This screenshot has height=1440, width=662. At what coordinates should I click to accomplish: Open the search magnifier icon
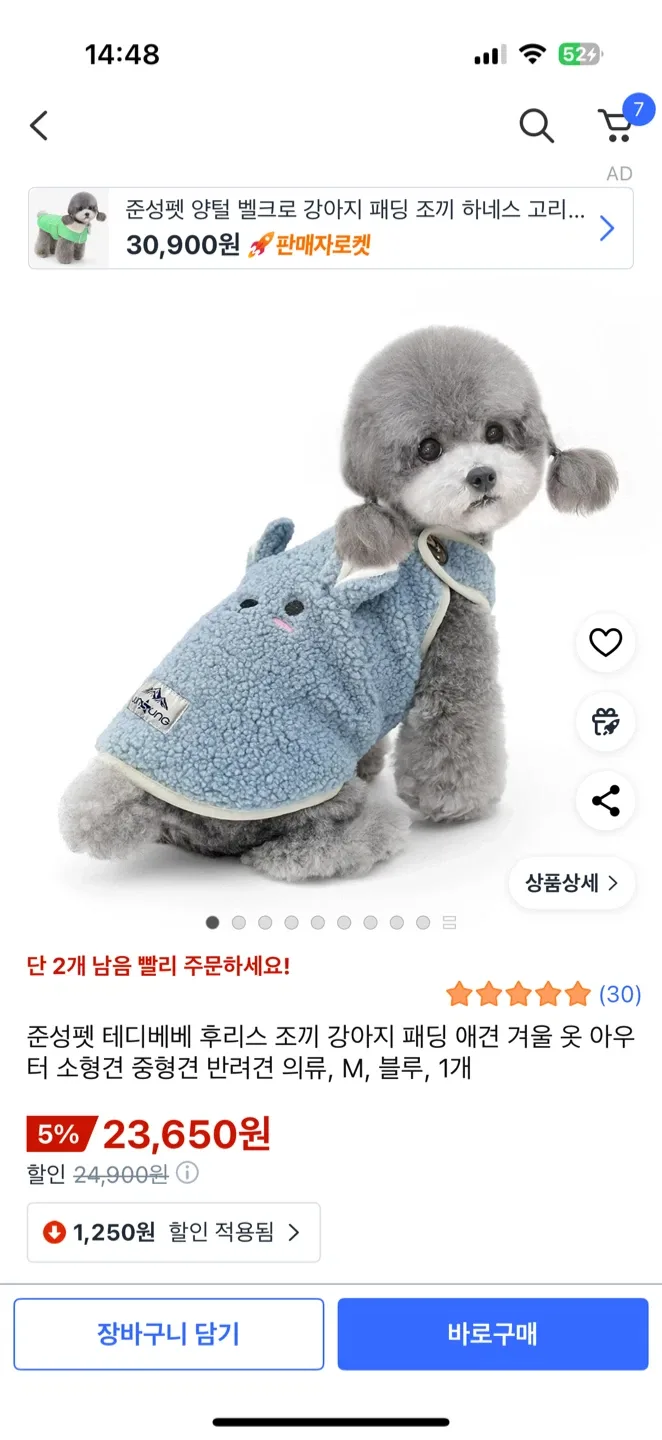(x=536, y=126)
